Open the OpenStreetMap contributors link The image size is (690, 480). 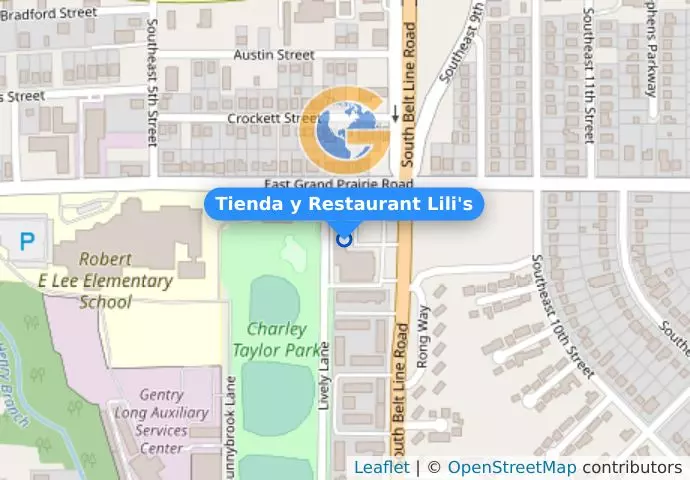511,468
